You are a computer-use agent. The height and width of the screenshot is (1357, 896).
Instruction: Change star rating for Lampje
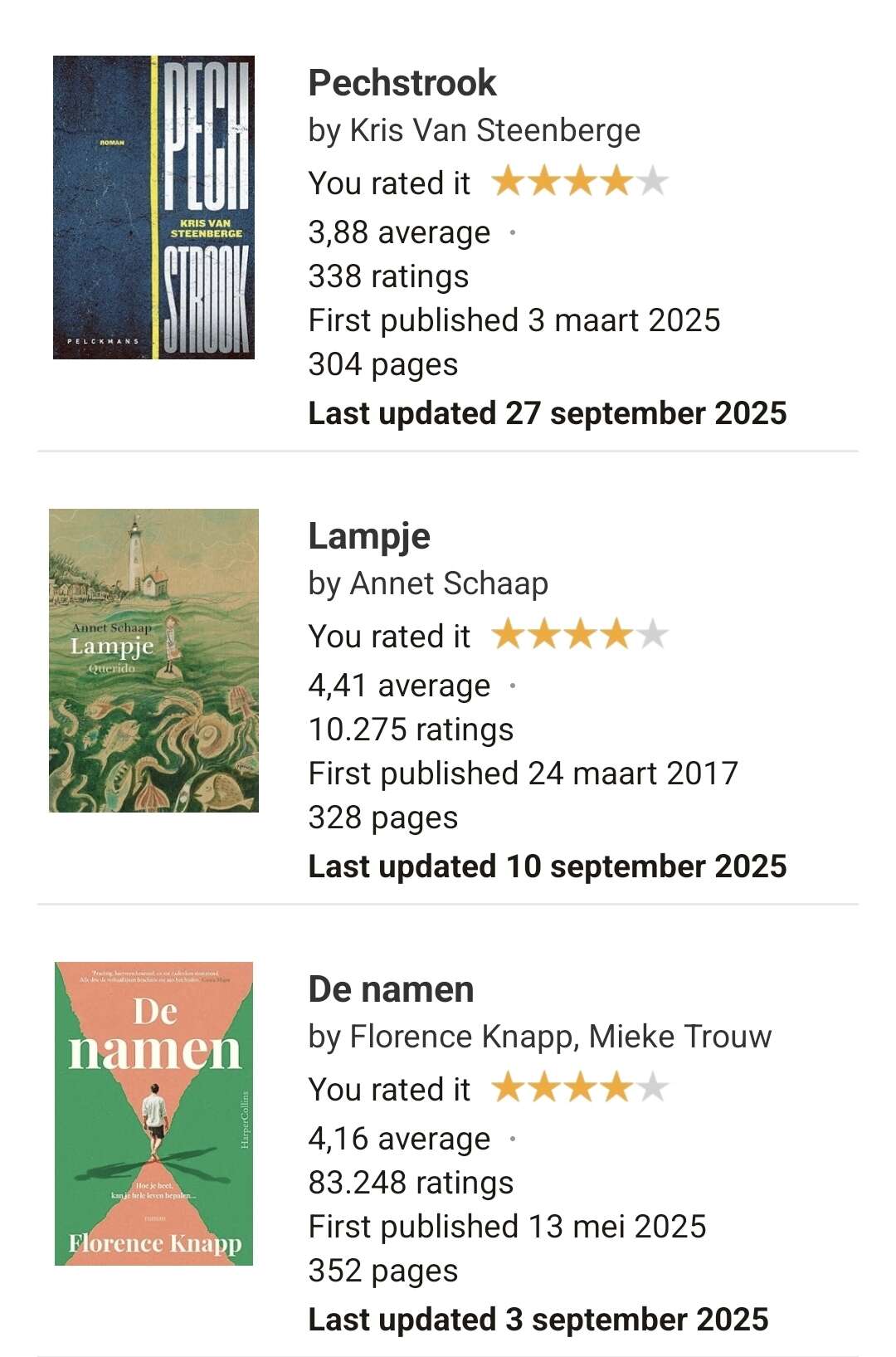580,635
